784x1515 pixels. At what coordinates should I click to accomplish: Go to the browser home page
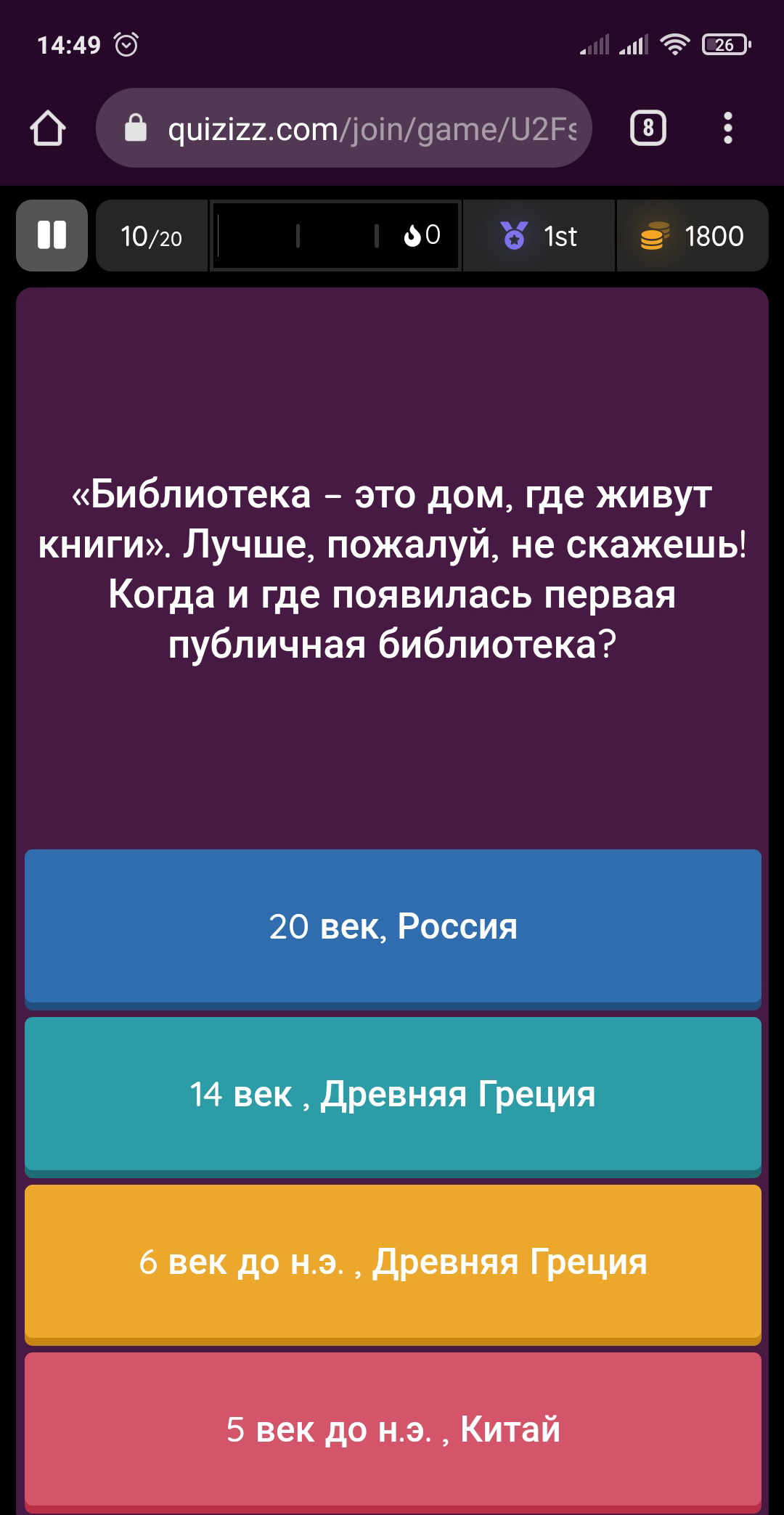click(48, 128)
